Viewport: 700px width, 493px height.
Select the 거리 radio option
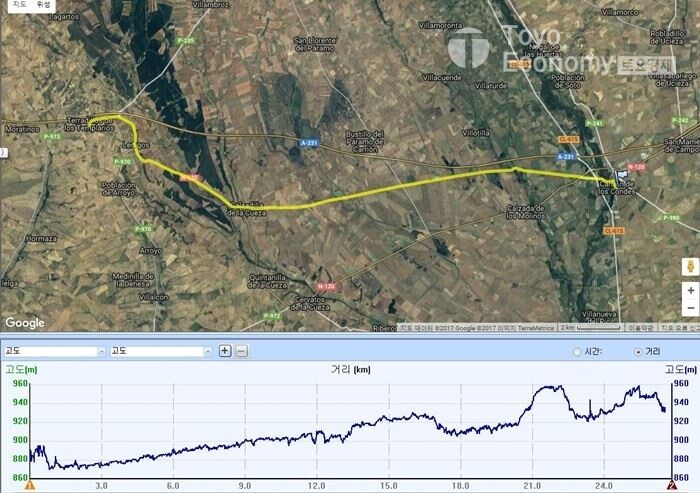[x=639, y=352]
